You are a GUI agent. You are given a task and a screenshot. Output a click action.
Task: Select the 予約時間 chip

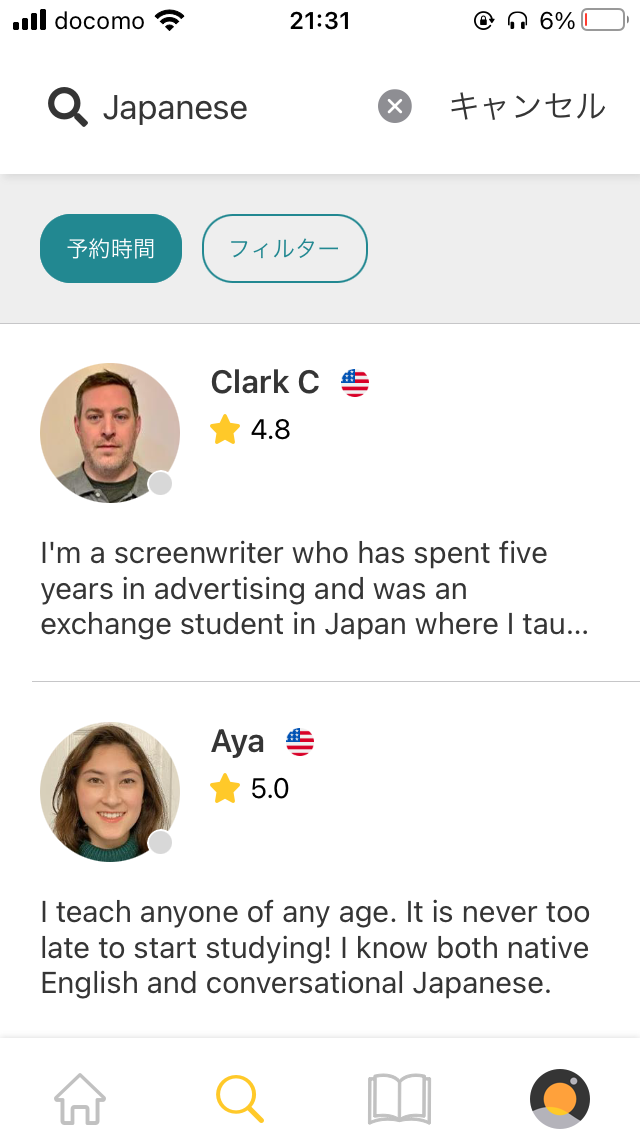tap(111, 249)
